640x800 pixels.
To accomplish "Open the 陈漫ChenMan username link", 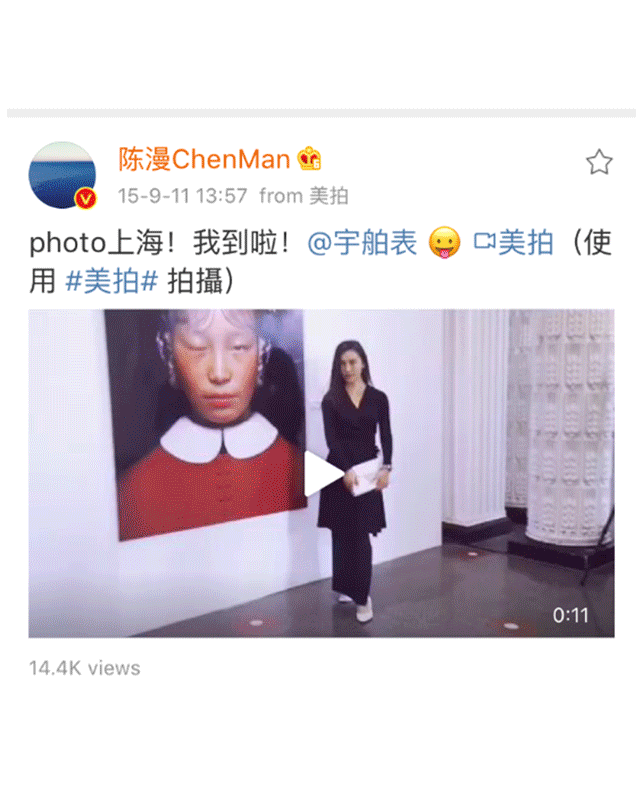I will pos(204,158).
